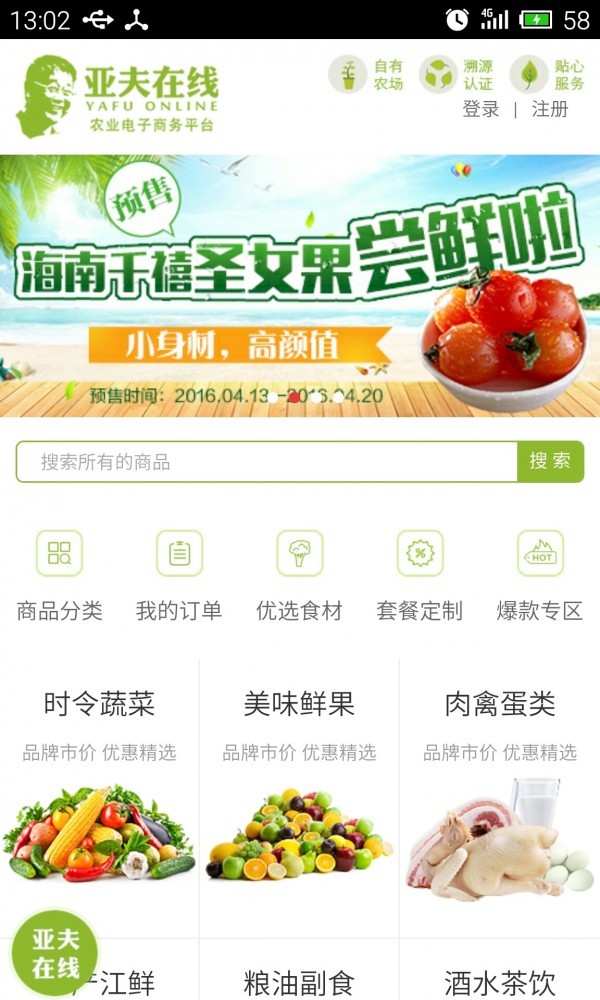The image size is (600, 1000).
Task: Open the 海南千禧圣女果 presale banner
Action: tap(300, 285)
